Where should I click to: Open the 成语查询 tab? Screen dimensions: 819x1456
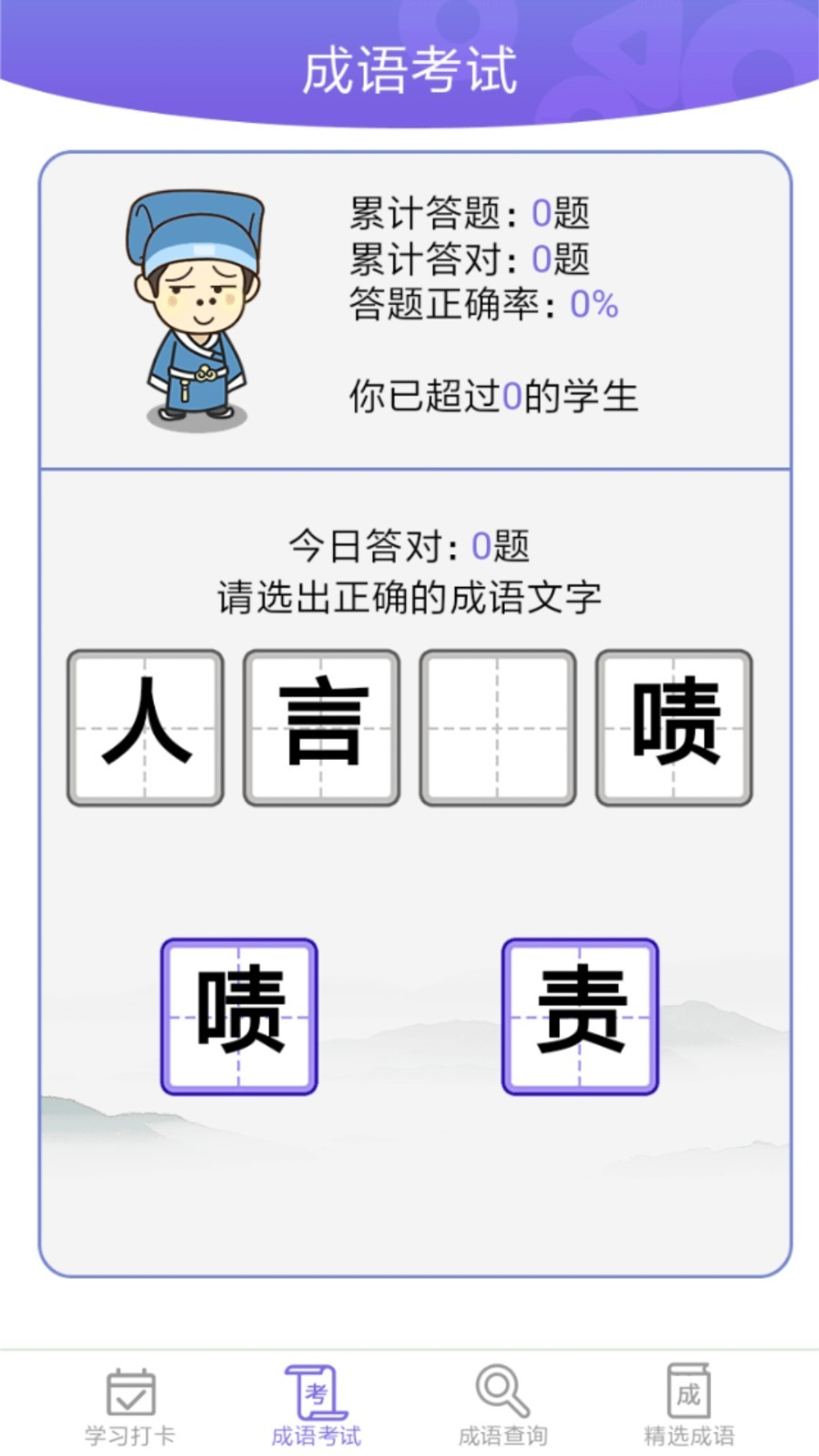pyautogui.click(x=502, y=1406)
